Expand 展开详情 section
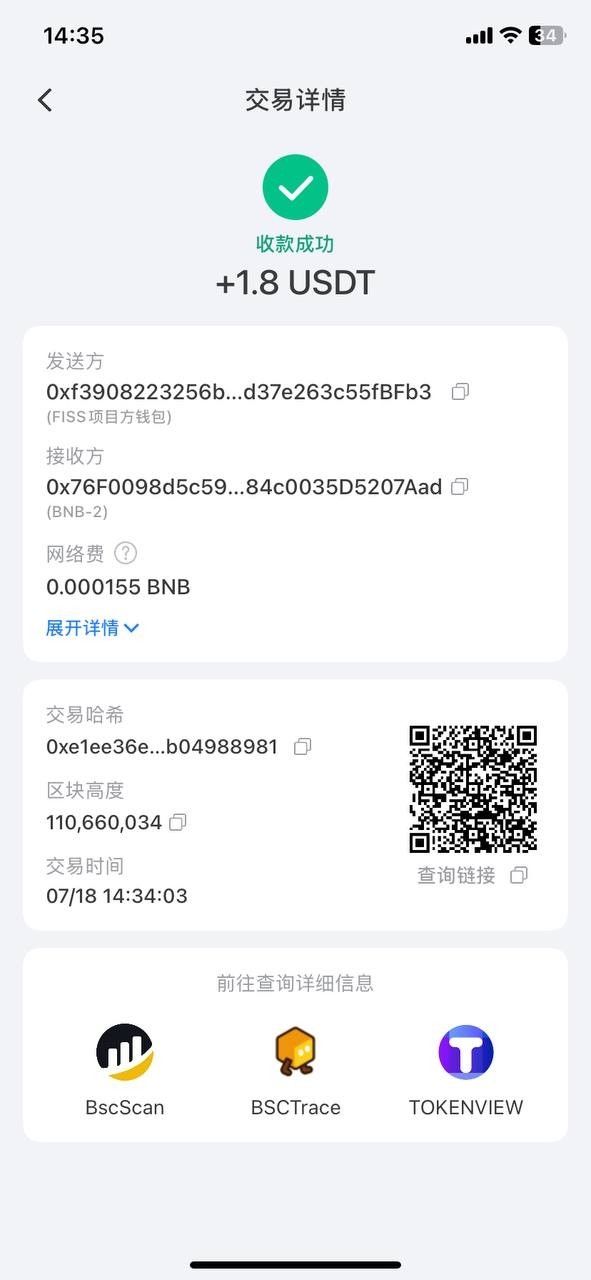This screenshot has width=591, height=1280. [93, 628]
